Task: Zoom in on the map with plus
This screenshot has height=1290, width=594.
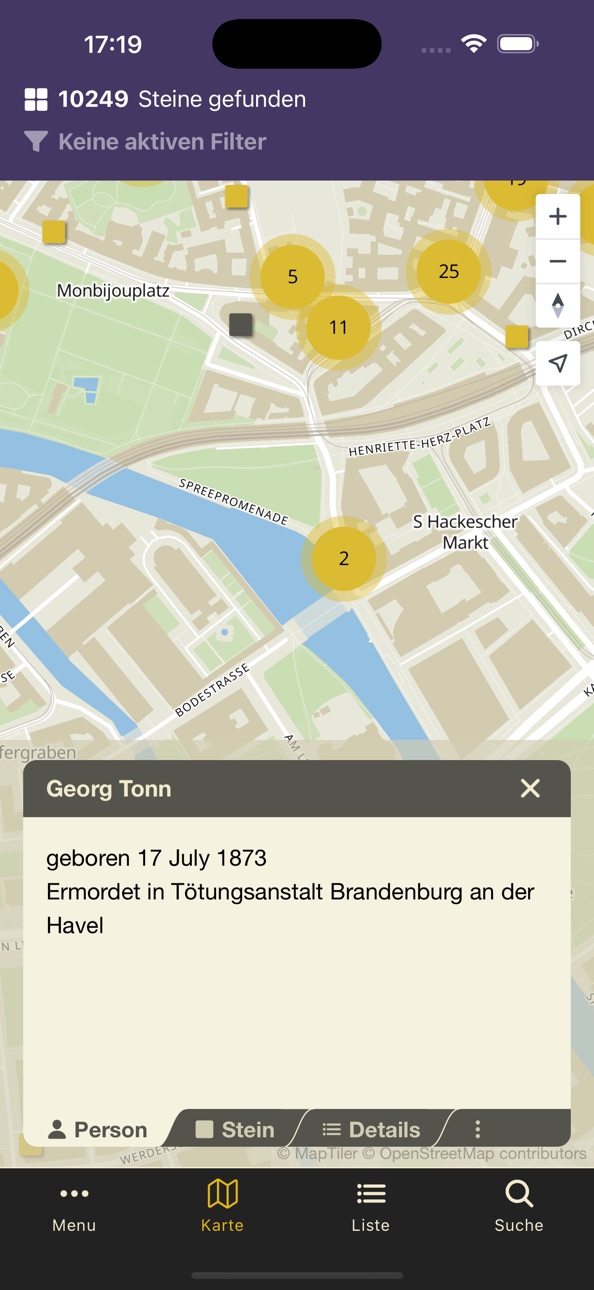Action: (558, 217)
